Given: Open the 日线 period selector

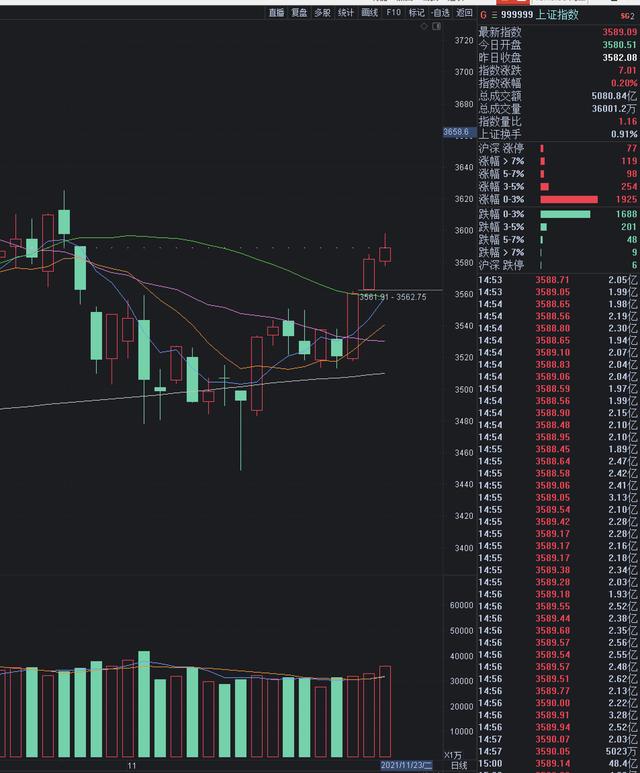Looking at the screenshot, I should pos(458,765).
